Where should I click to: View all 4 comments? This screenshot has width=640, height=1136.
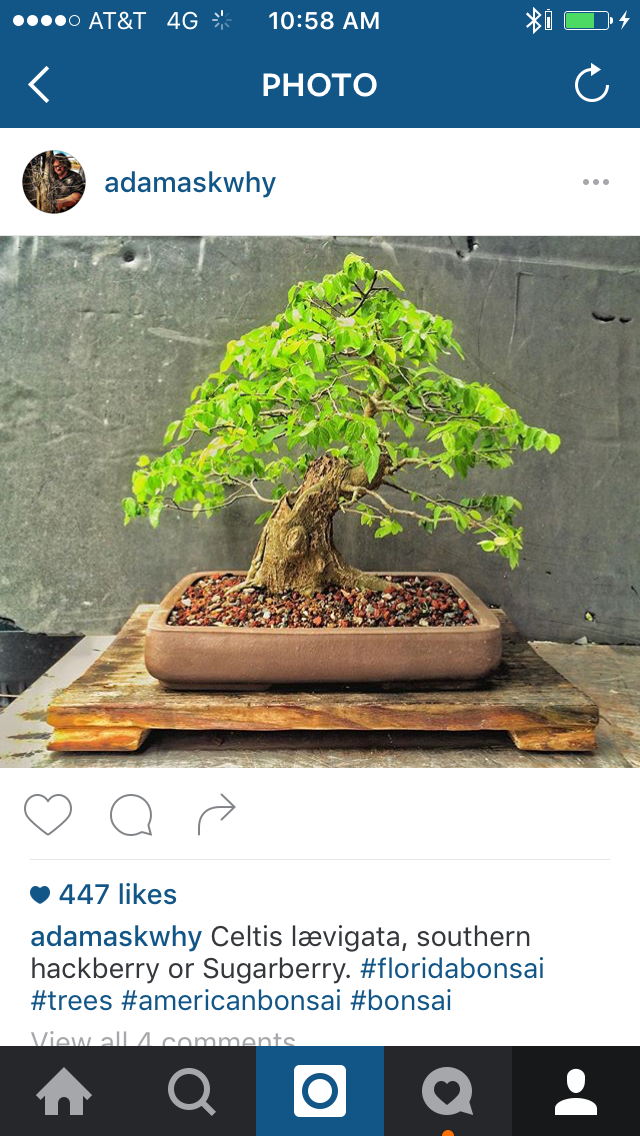(163, 1038)
